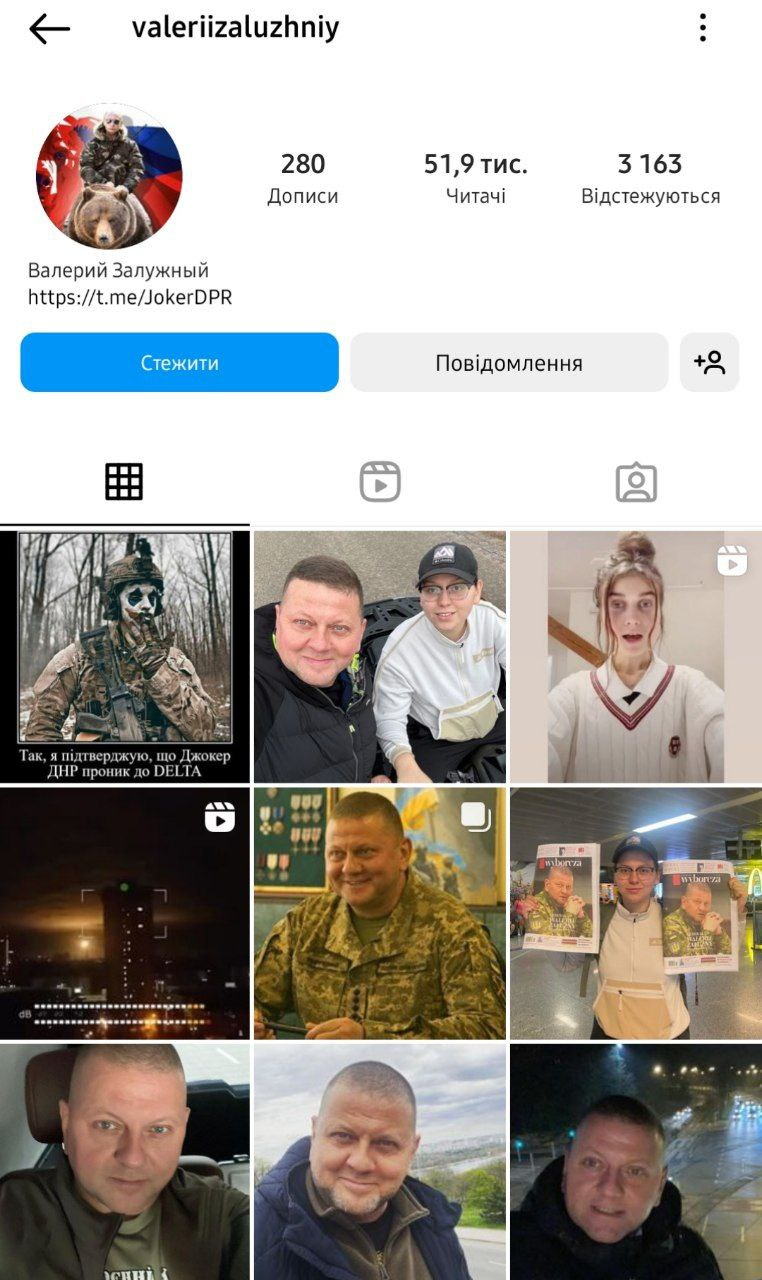This screenshot has height=1280, width=762.
Task: Go back using the arrow icon
Action: tap(49, 29)
